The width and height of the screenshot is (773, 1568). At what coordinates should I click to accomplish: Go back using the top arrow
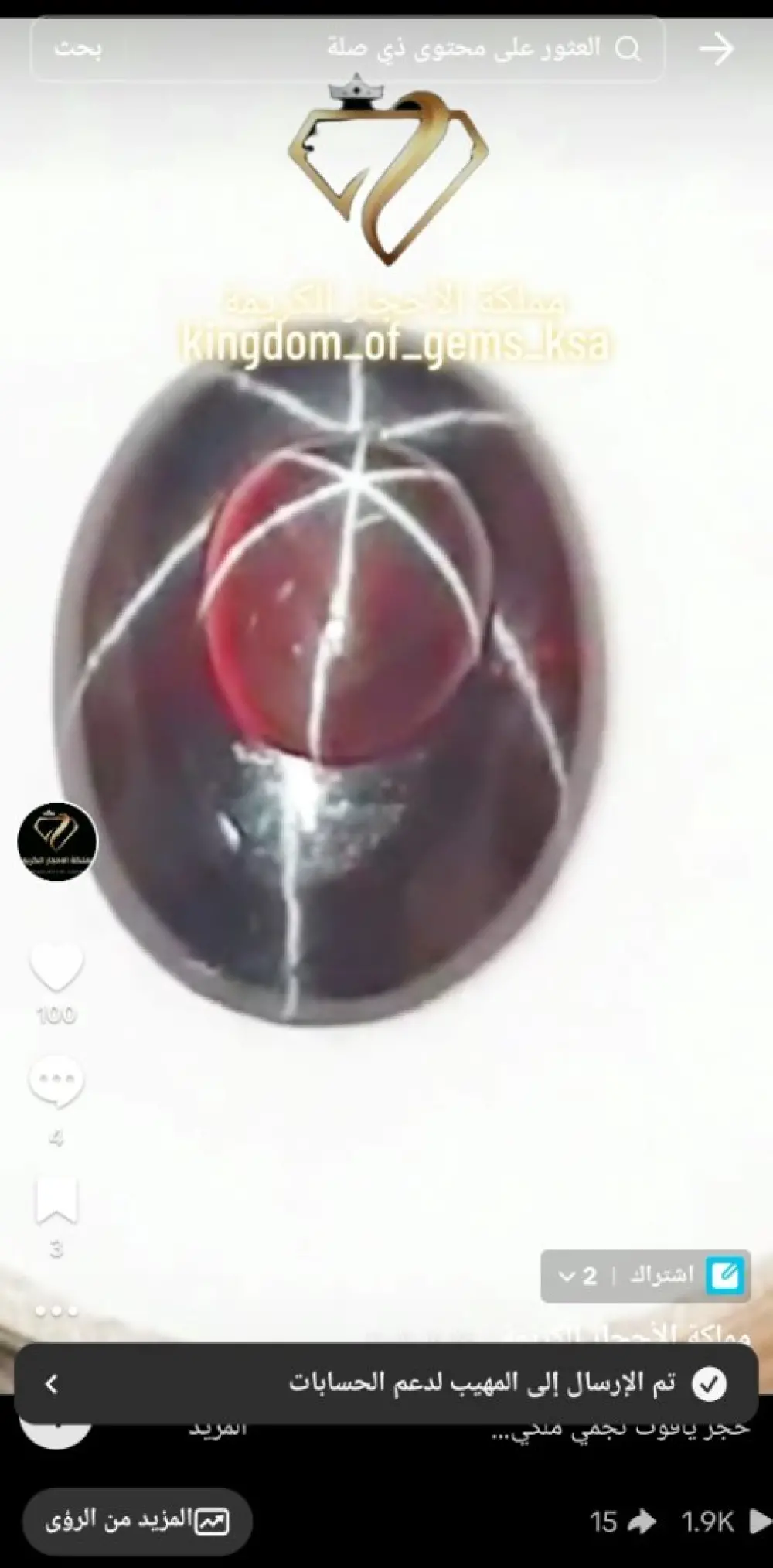(x=716, y=49)
